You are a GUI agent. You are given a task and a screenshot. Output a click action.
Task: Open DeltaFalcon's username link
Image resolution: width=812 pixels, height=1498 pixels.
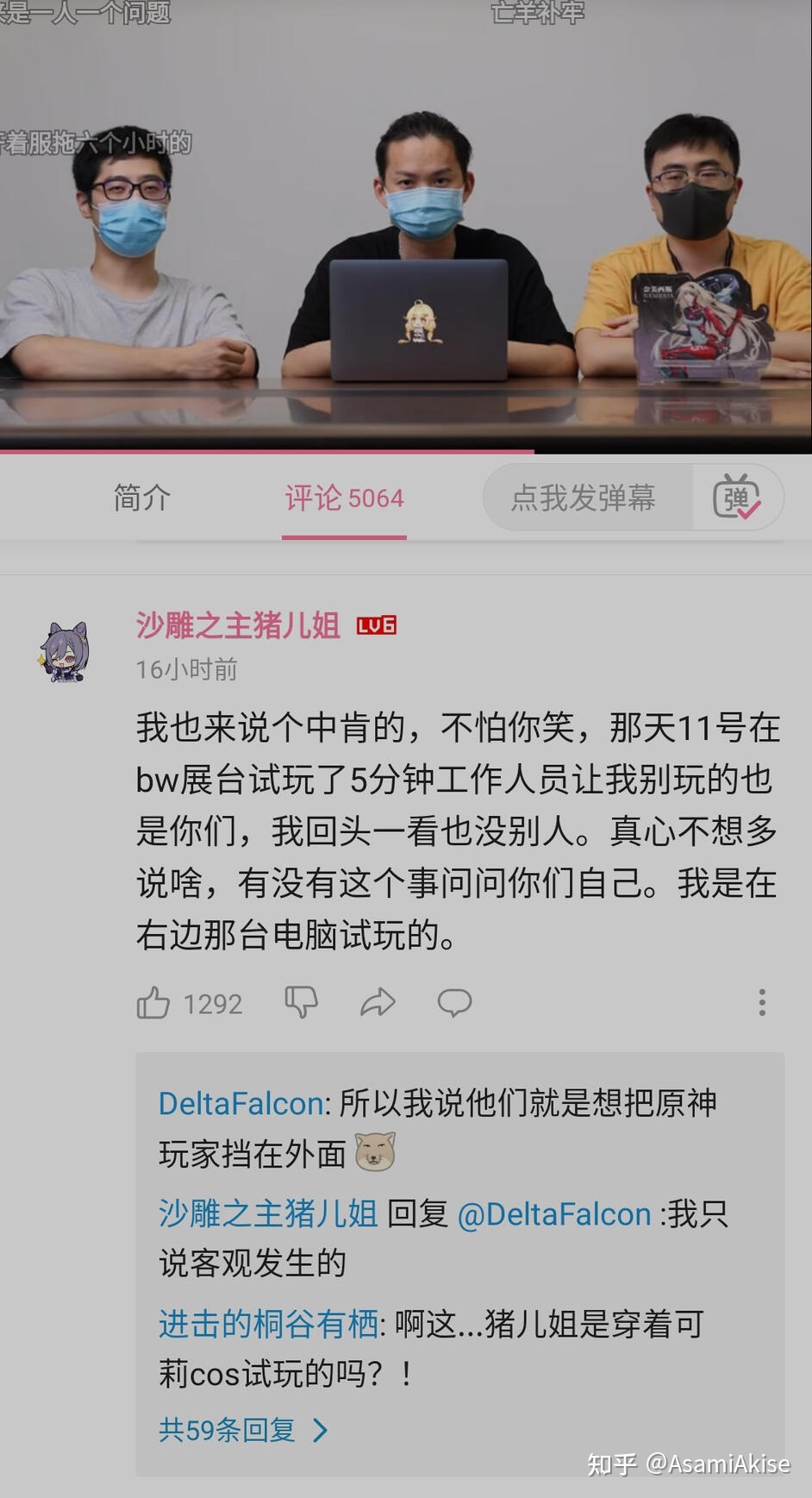point(240,1103)
